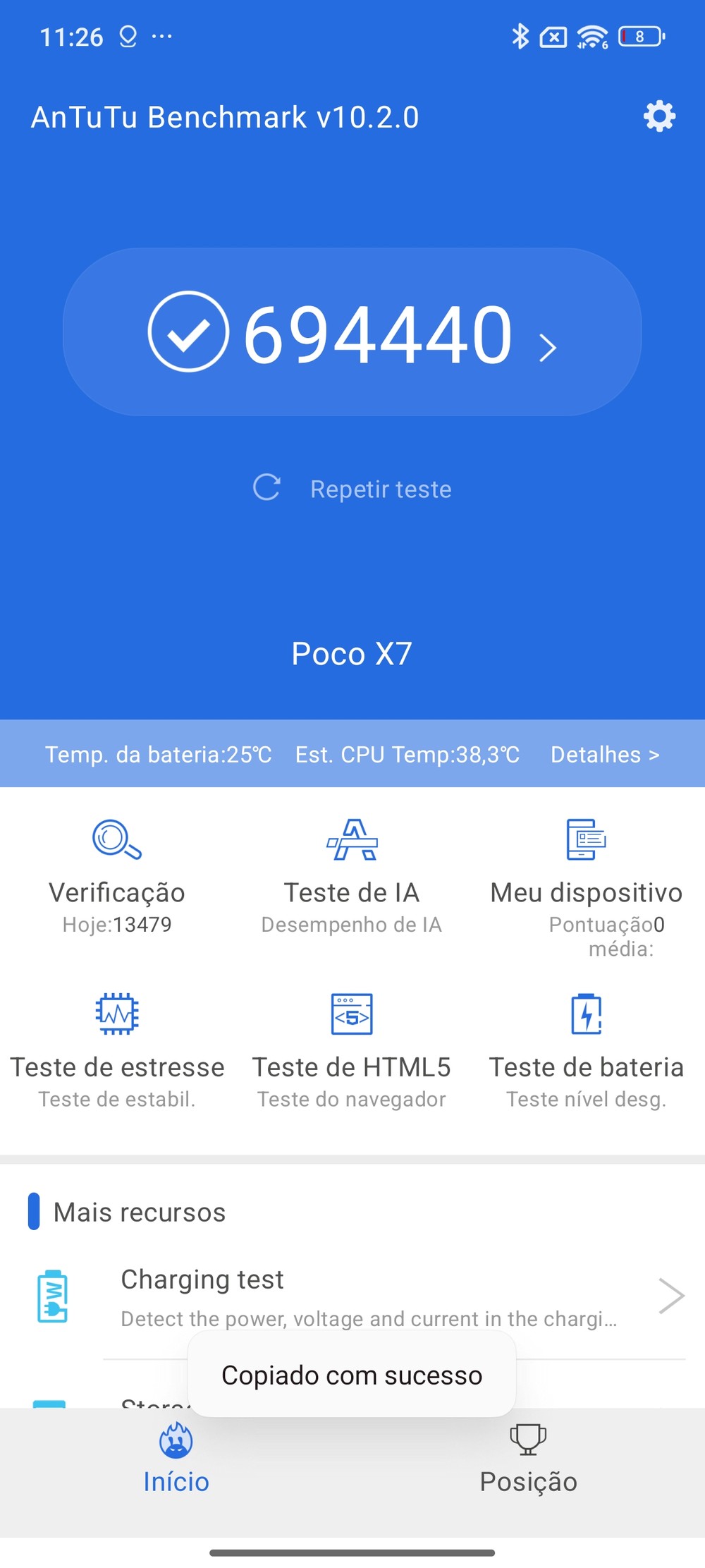Image resolution: width=705 pixels, height=1568 pixels.
Task: Open the settings gear icon
Action: [x=659, y=116]
